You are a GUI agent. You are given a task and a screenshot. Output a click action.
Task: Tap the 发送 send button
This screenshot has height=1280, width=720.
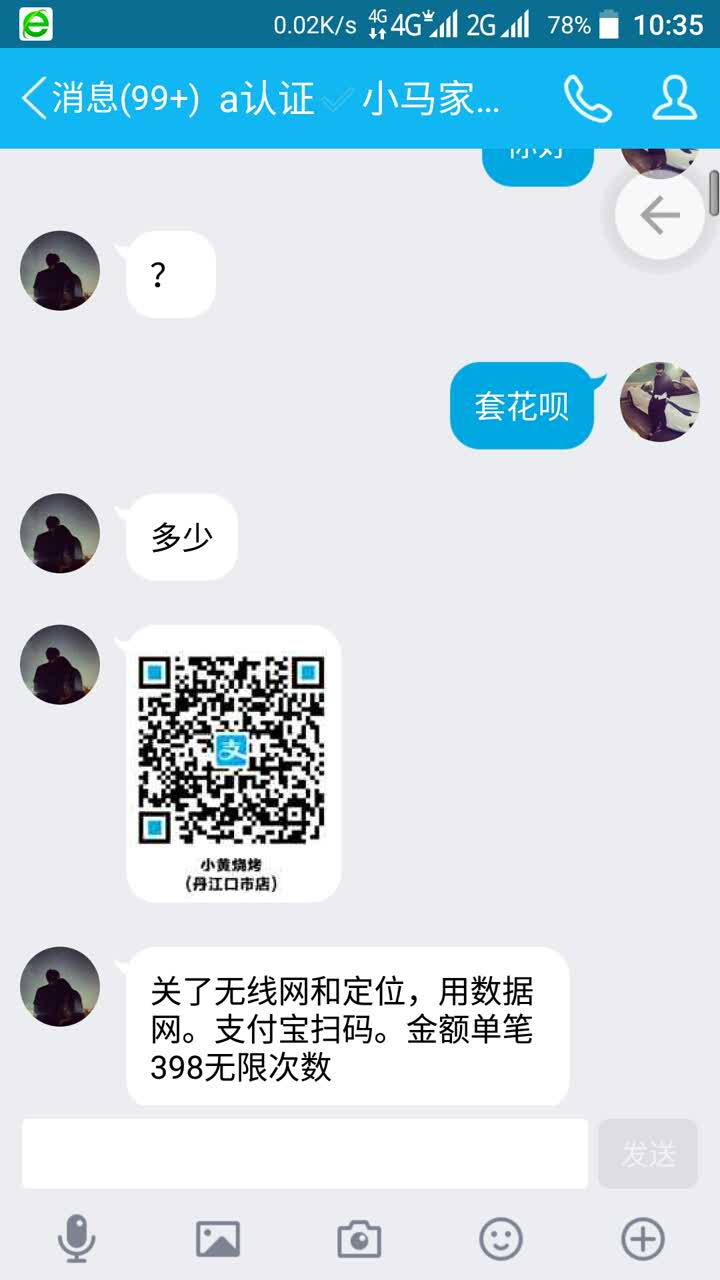coord(648,1153)
